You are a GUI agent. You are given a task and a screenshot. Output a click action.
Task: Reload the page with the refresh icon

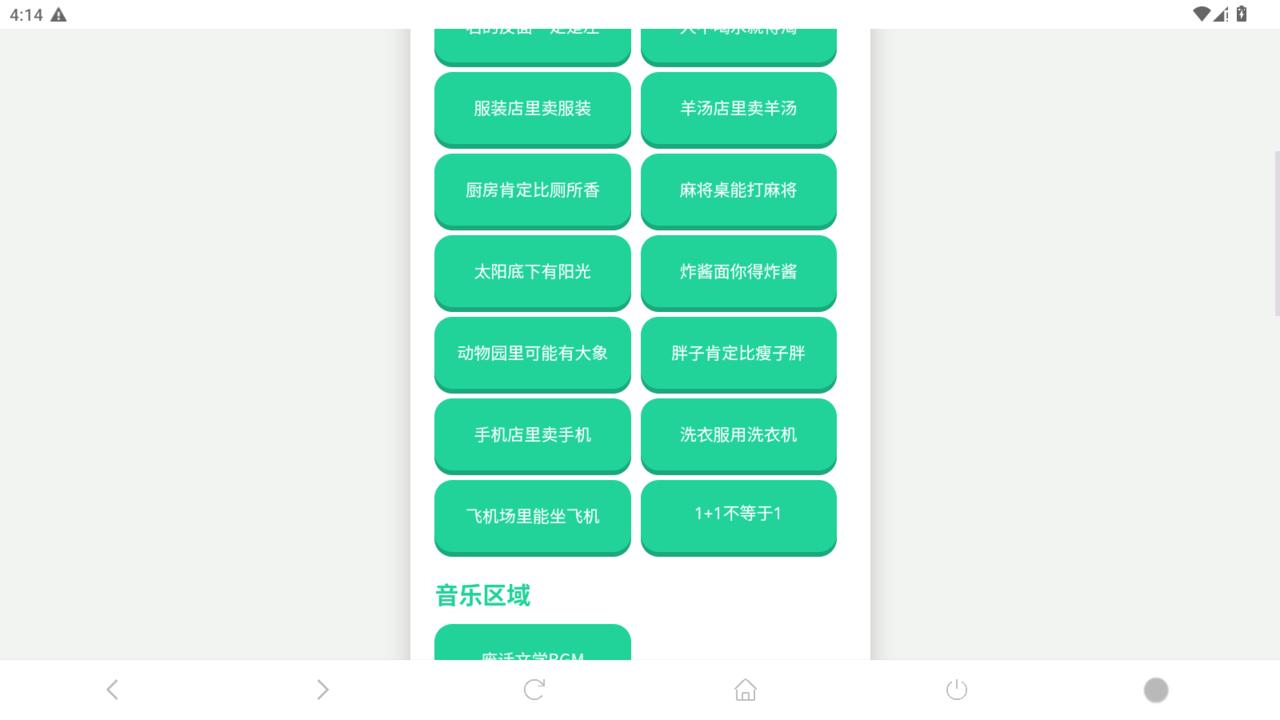click(x=534, y=689)
